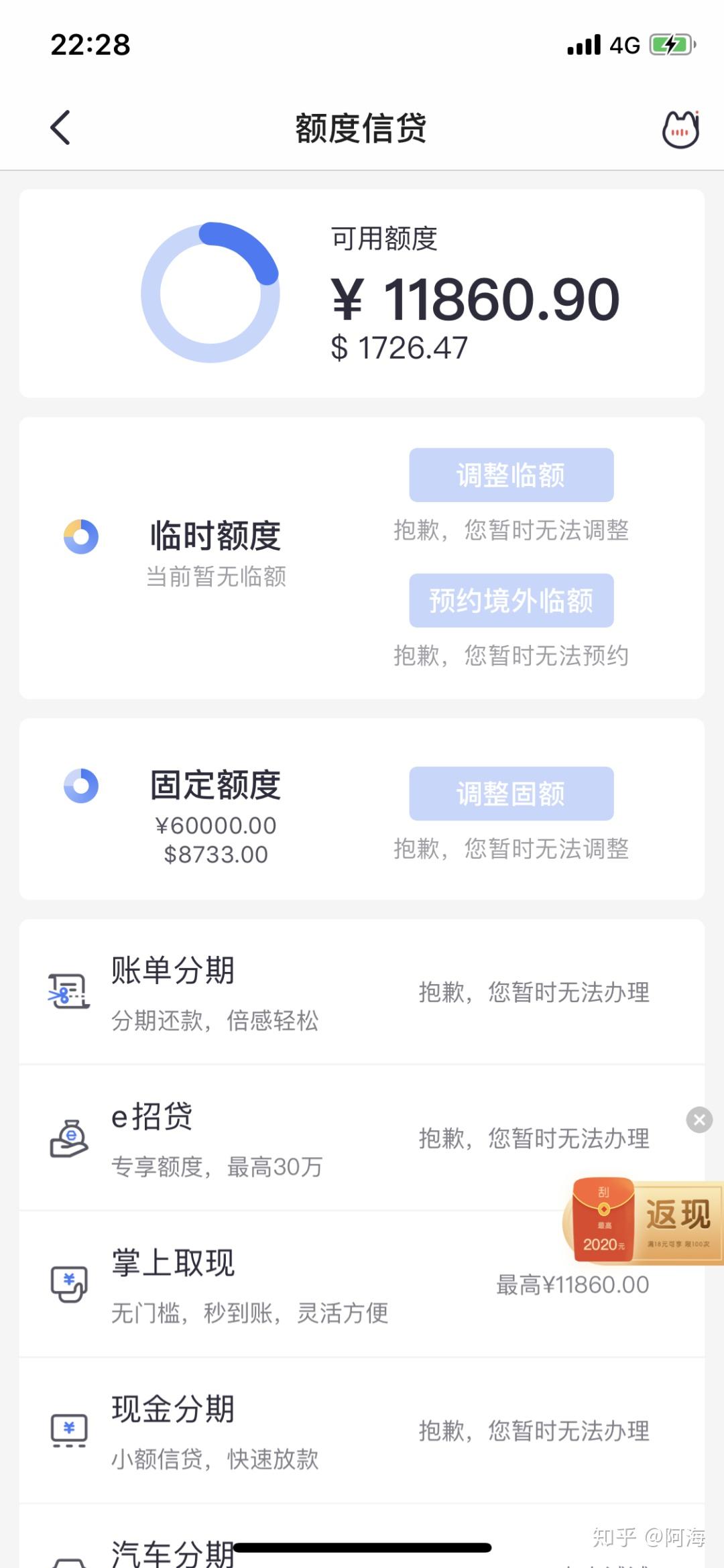The image size is (724, 1568).
Task: Tap the 预约境外临额 button
Action: [x=511, y=601]
